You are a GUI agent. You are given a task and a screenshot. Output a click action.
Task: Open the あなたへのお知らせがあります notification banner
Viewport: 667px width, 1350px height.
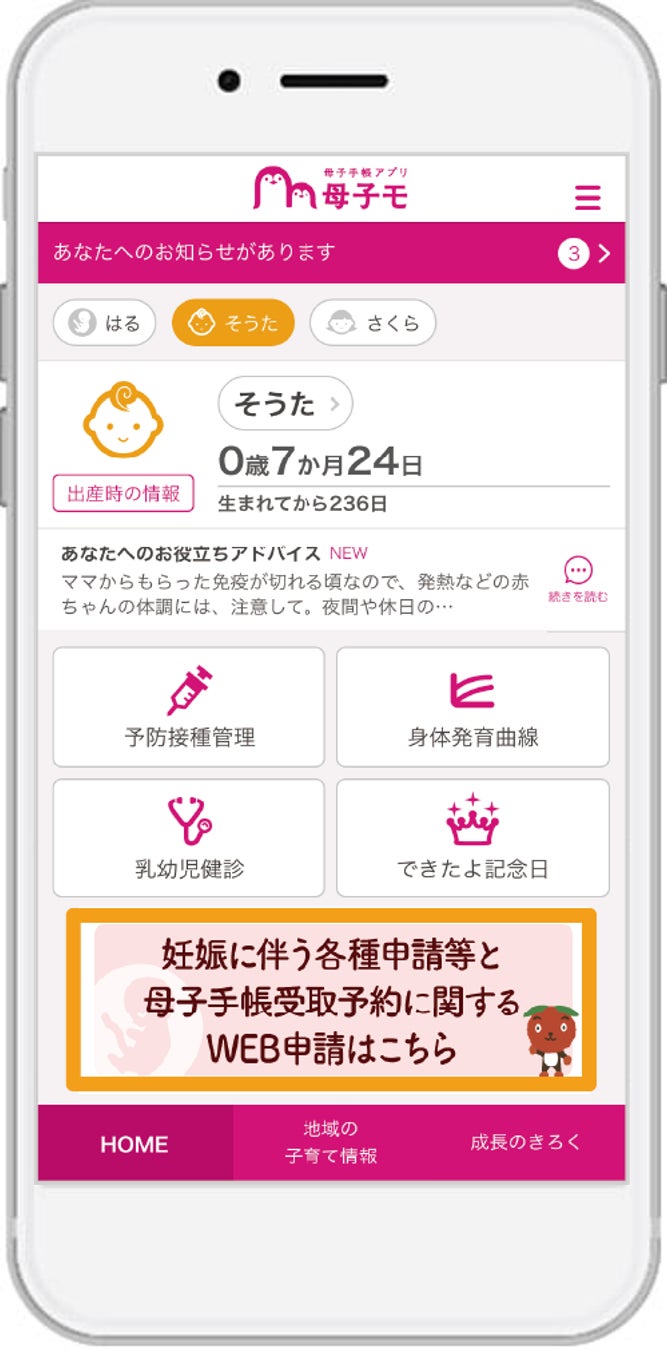pyautogui.click(x=331, y=253)
